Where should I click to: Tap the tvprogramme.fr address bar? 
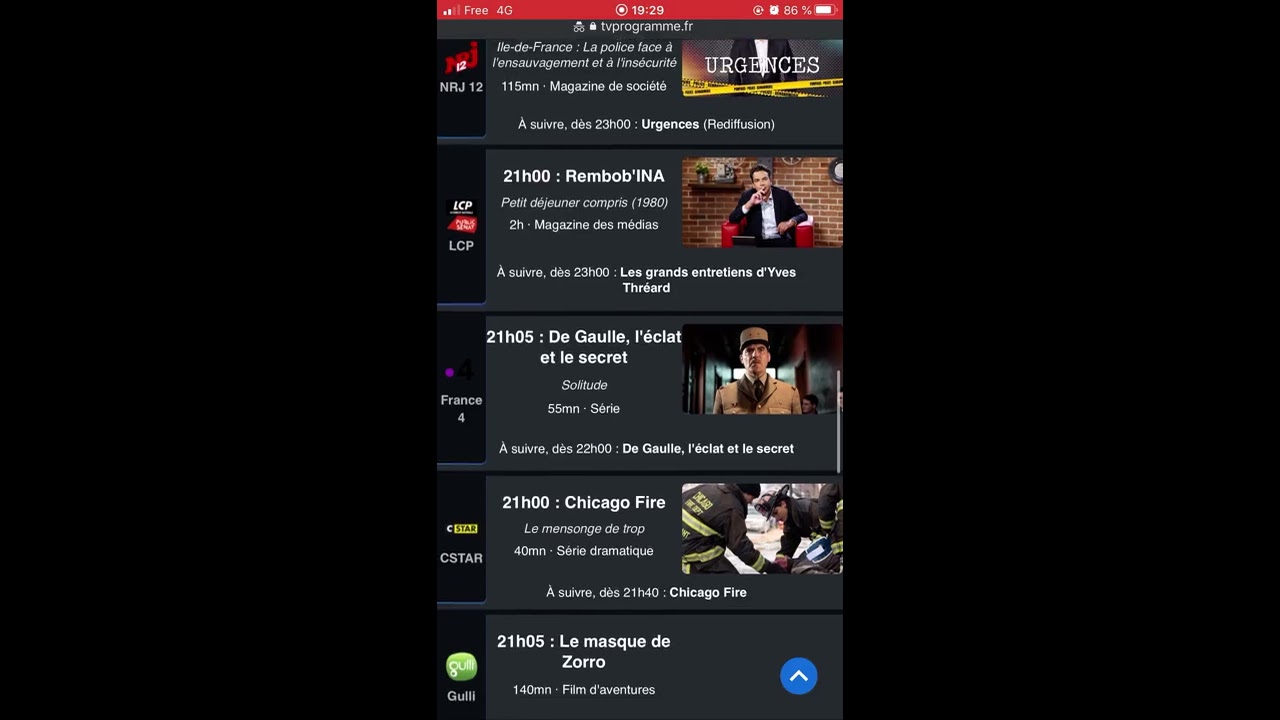[640, 27]
